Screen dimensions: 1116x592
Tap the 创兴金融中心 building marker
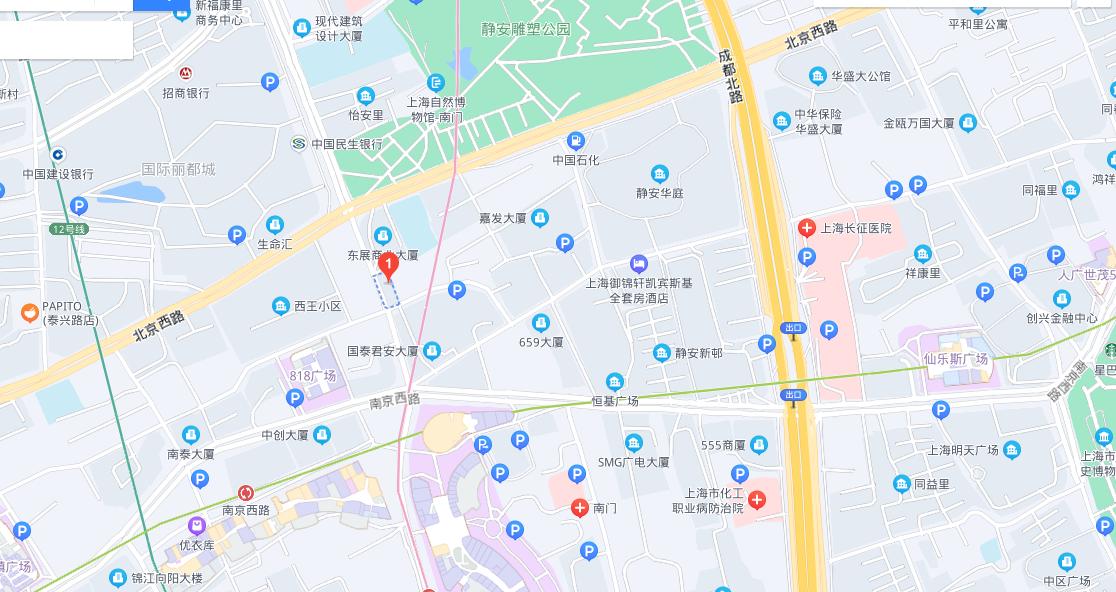tap(1062, 299)
